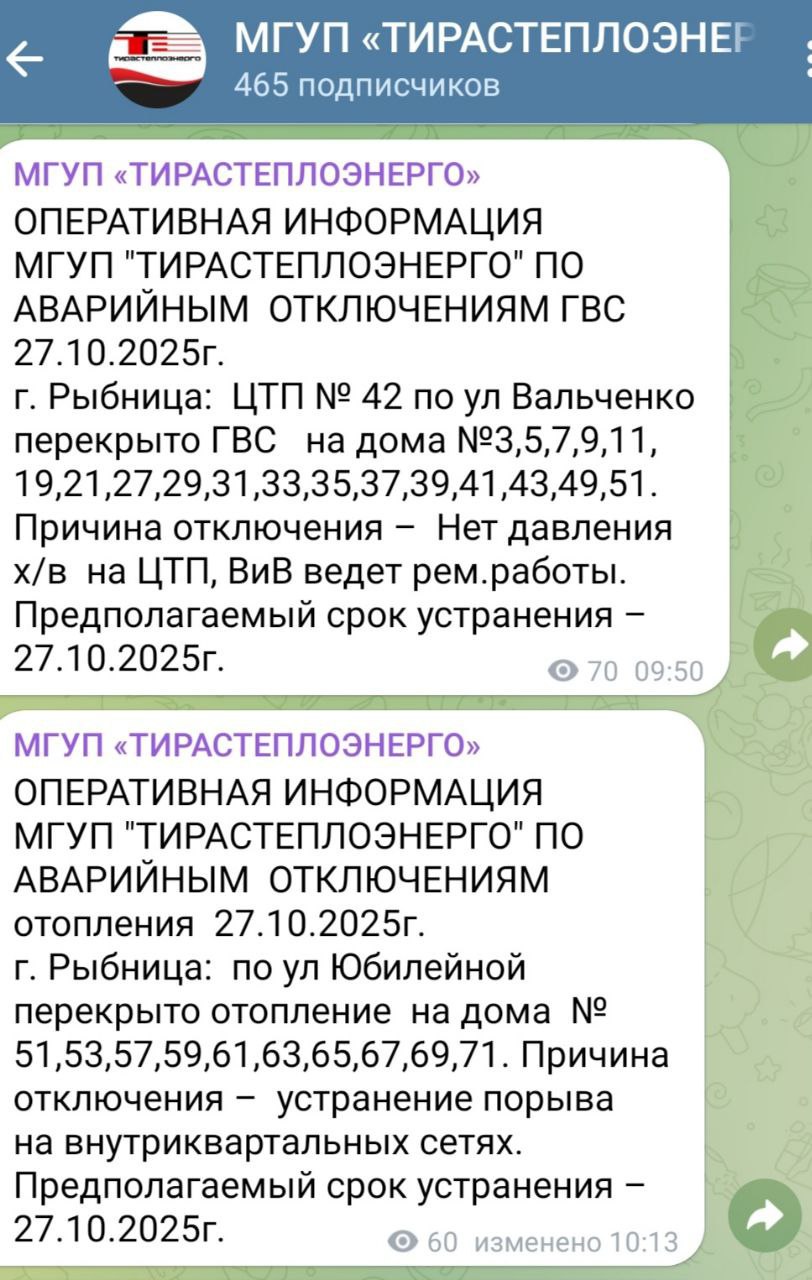Go back using the header arrow

point(27,60)
